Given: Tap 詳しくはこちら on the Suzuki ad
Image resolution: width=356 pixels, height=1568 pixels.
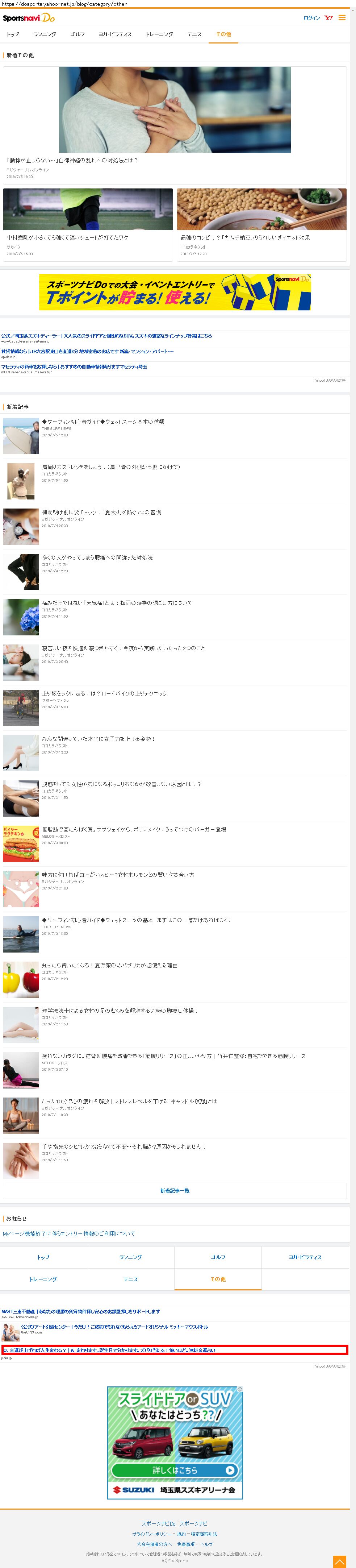Looking at the screenshot, I should pyautogui.click(x=175, y=1470).
